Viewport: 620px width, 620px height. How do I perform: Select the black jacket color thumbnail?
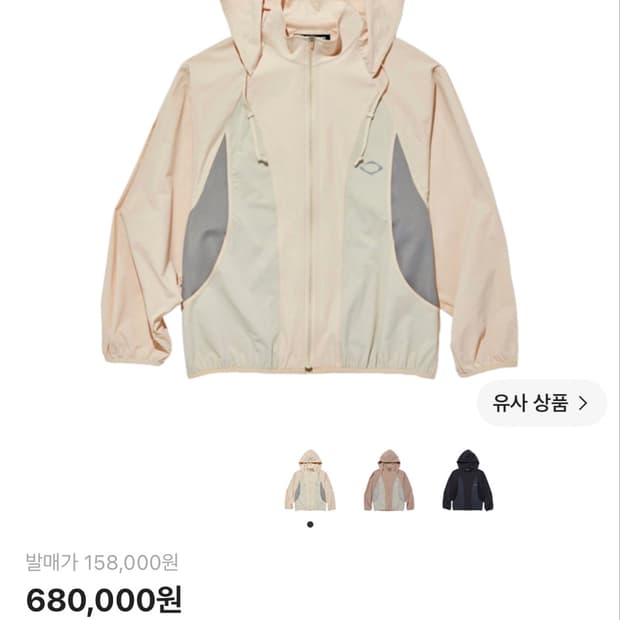[468, 480]
